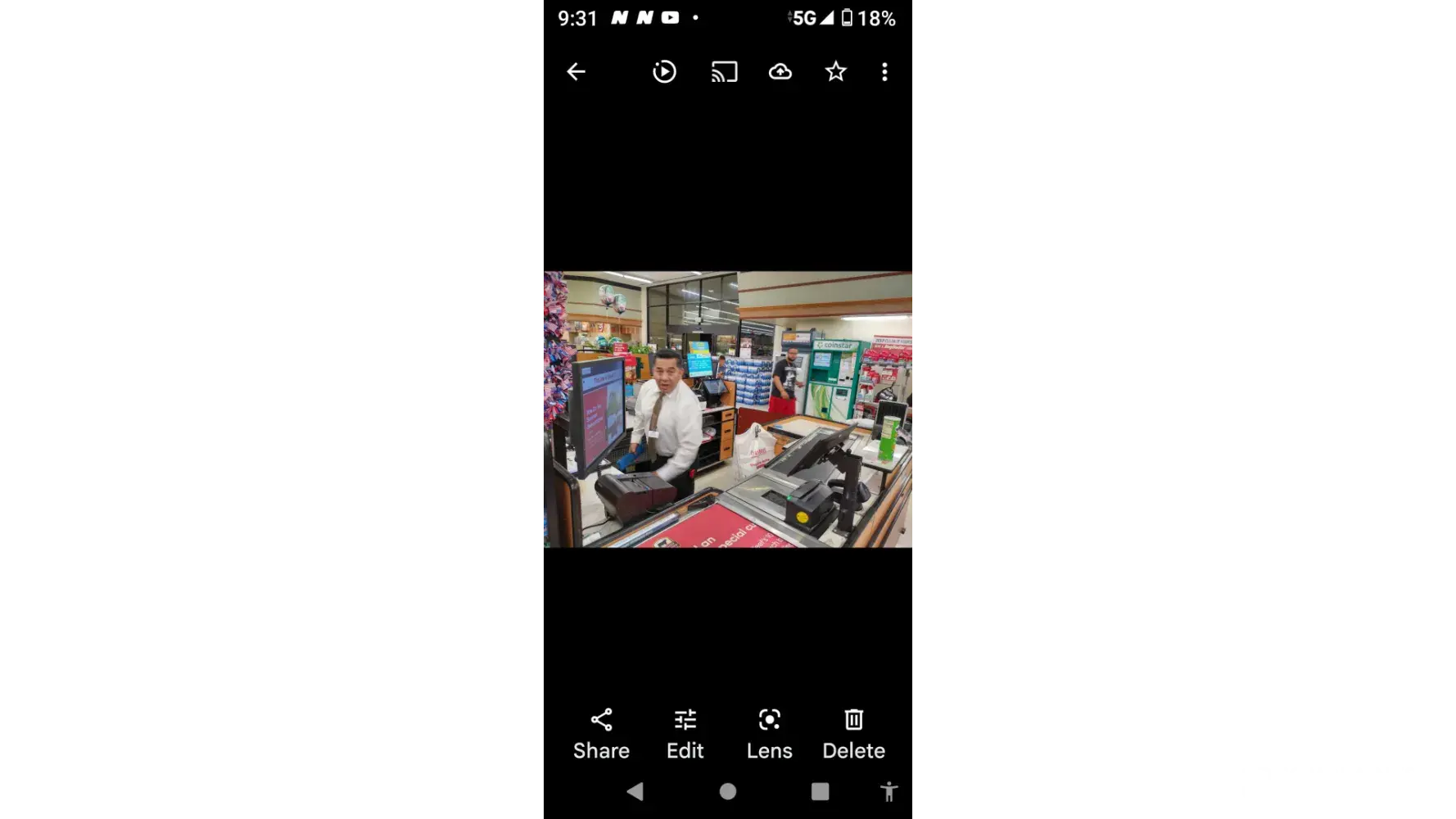Mark this photo as favorite

(x=835, y=72)
